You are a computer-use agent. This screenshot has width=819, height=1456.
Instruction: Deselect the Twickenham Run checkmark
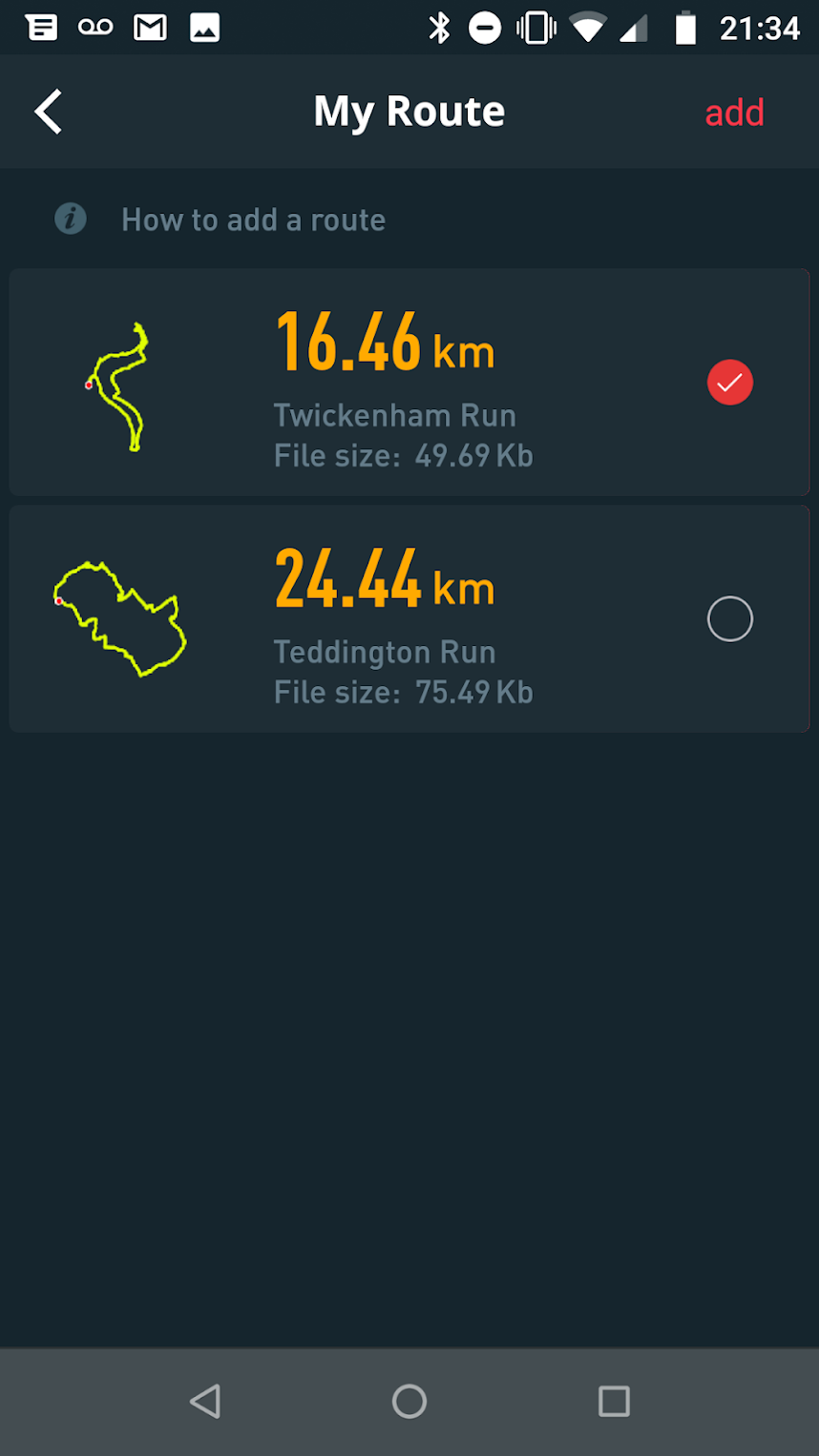[x=730, y=383]
